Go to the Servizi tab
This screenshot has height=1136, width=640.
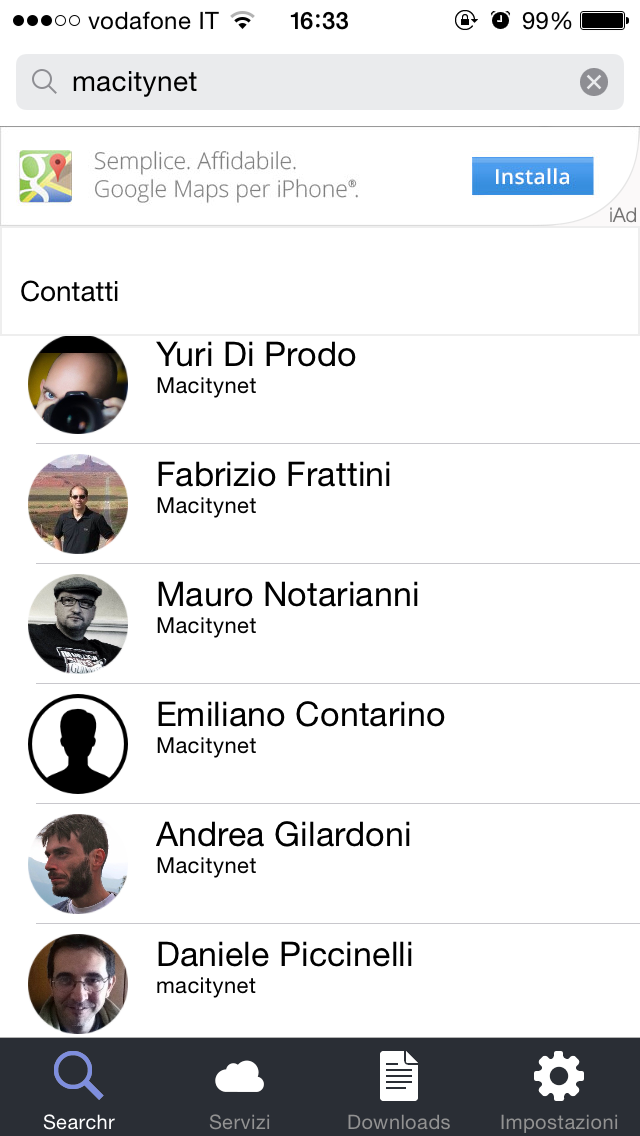(x=239, y=1089)
